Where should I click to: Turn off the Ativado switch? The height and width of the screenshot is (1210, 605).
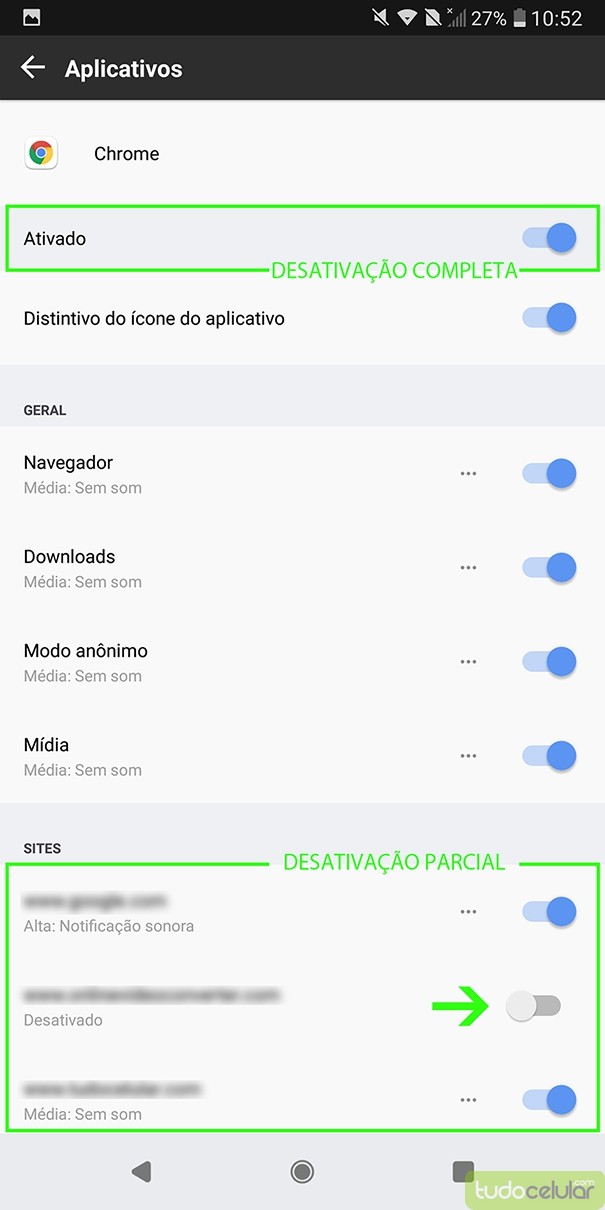(x=549, y=238)
